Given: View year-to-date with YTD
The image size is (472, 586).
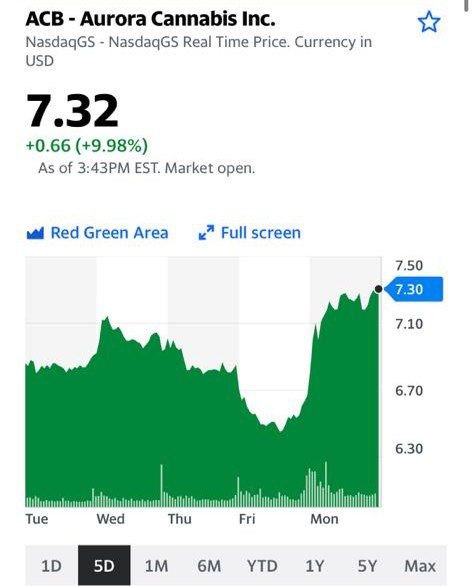Looking at the screenshot, I should (x=262, y=565).
